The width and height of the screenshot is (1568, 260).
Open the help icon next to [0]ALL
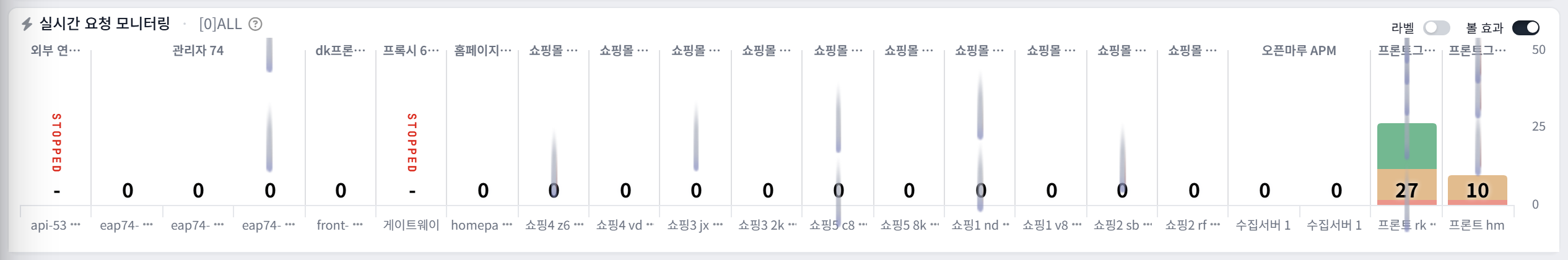(255, 24)
